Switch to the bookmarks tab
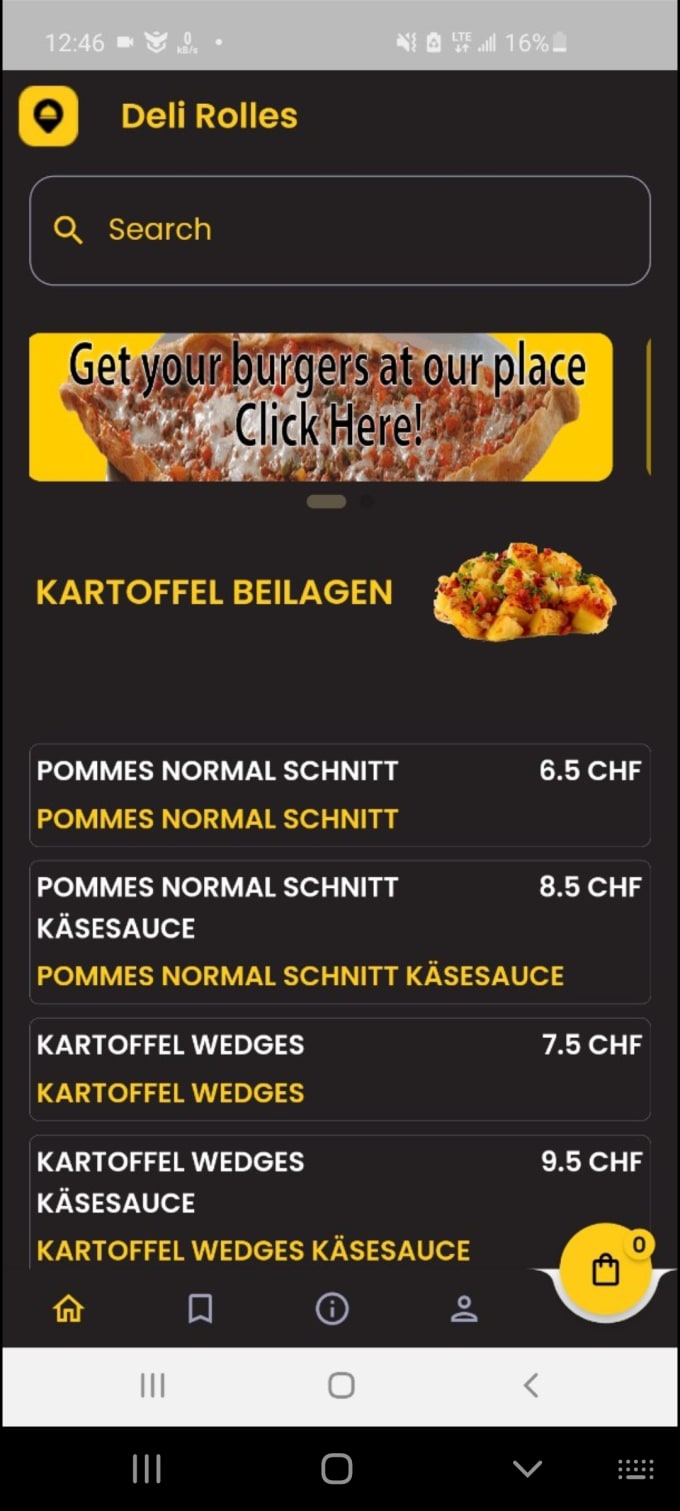Viewport: 680px width, 1511px height. 200,1308
